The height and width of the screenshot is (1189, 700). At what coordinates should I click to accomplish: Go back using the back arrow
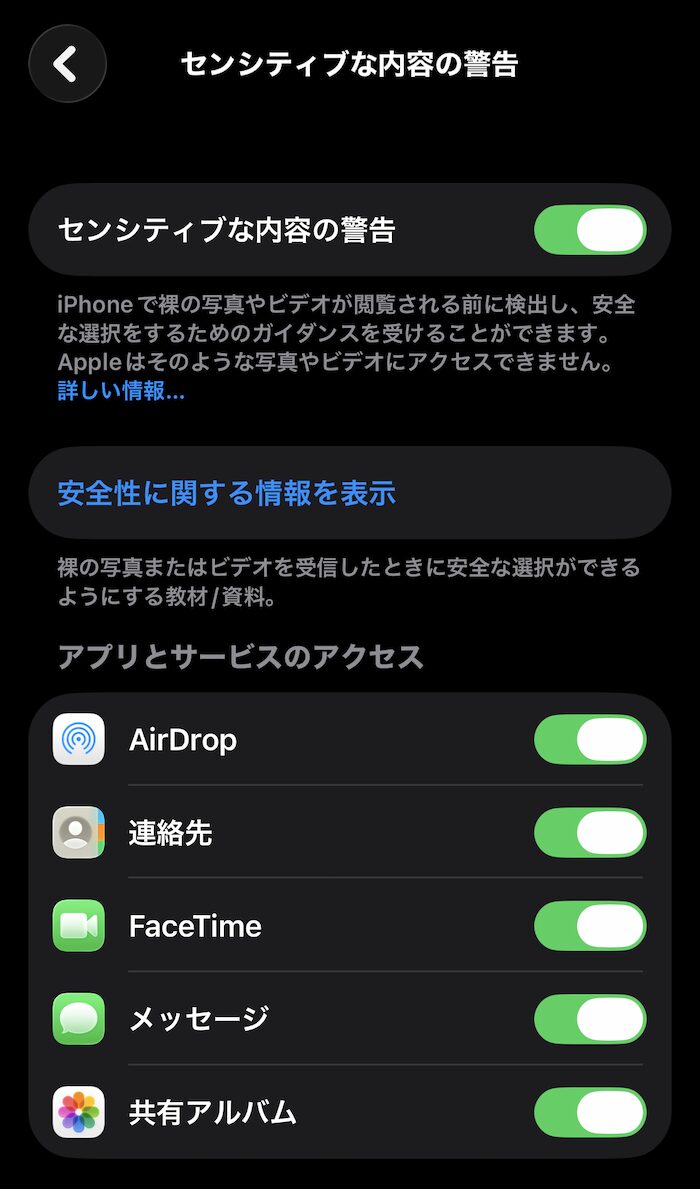67,64
